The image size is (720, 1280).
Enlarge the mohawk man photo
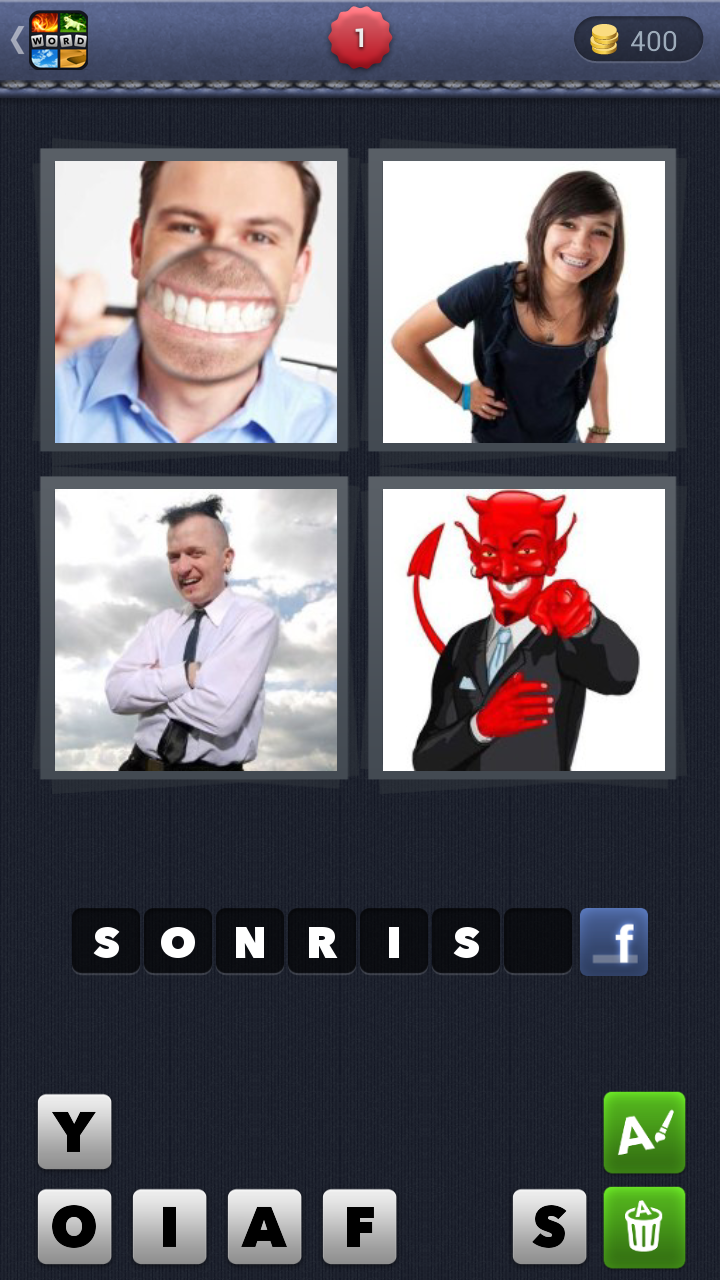point(195,629)
